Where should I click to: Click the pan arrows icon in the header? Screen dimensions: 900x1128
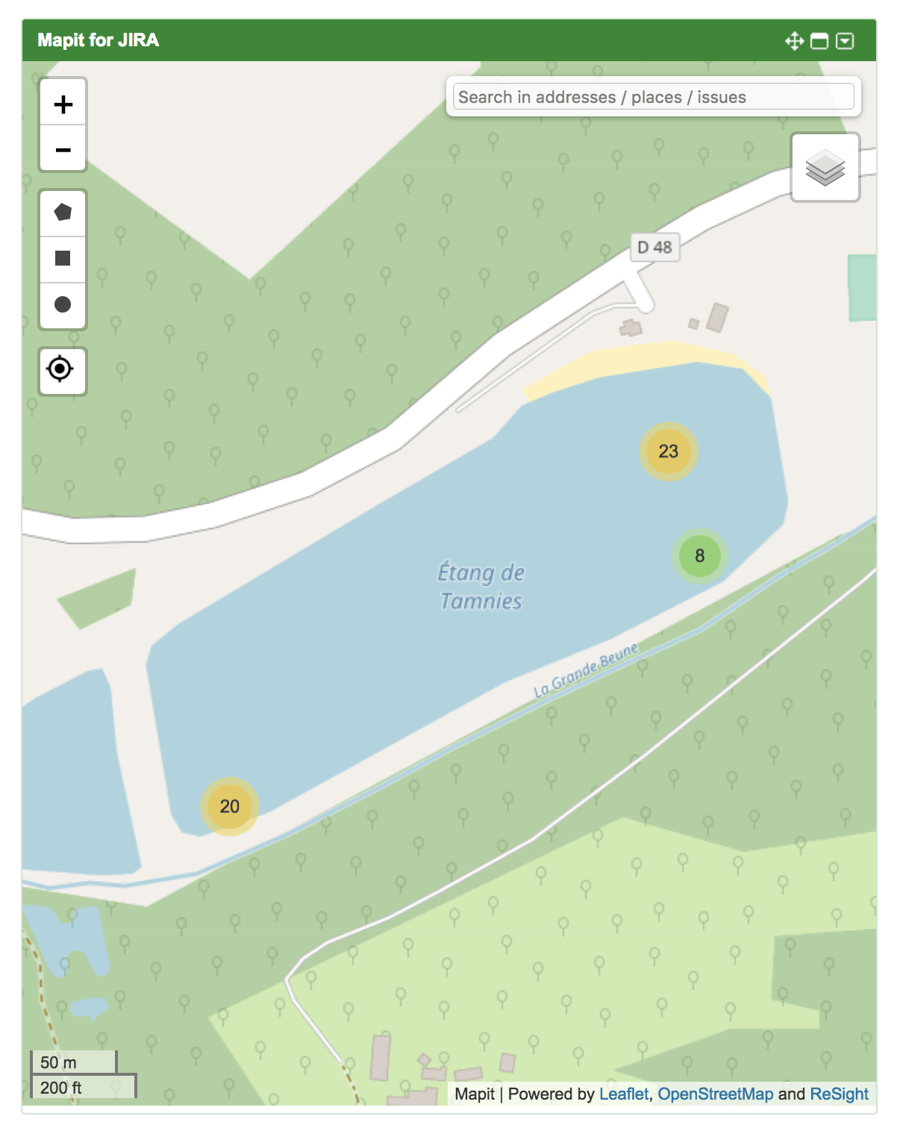(795, 41)
